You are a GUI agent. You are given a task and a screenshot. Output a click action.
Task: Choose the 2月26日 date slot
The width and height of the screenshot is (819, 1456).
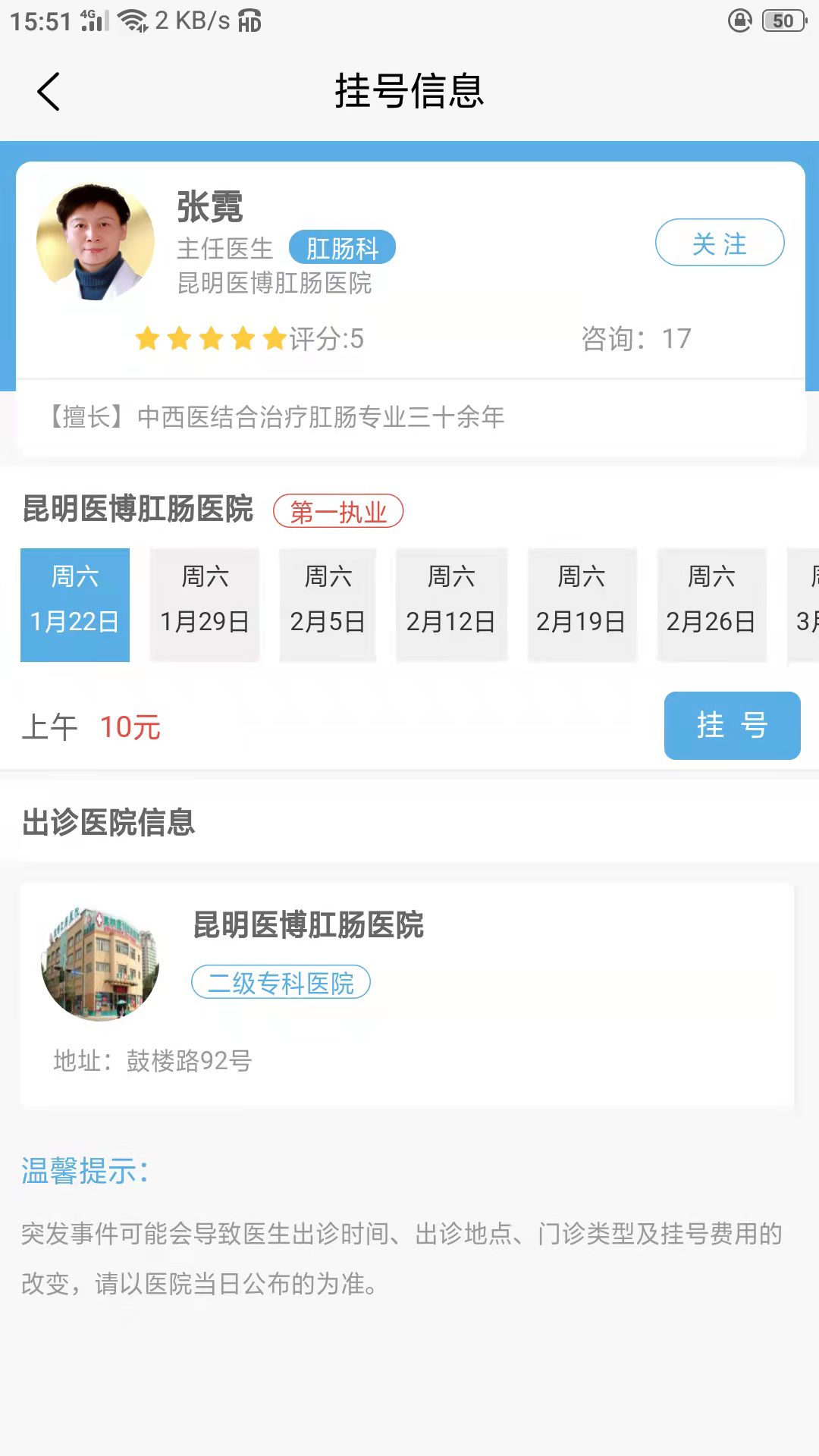coord(711,603)
